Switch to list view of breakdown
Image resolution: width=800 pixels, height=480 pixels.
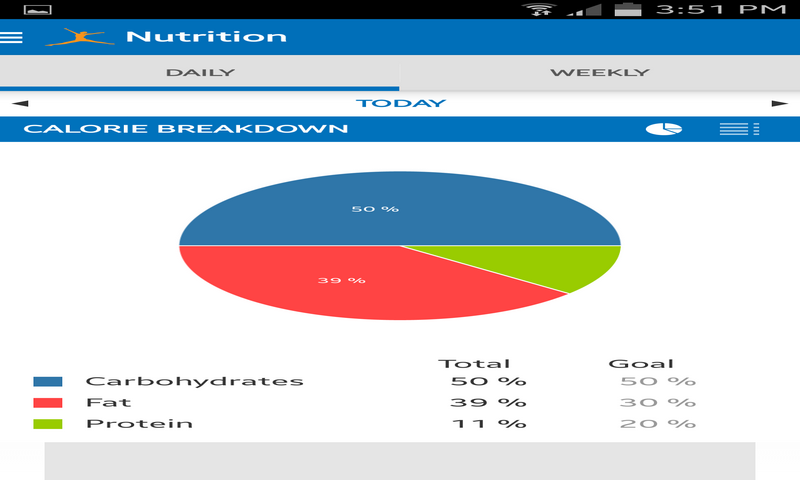point(739,129)
